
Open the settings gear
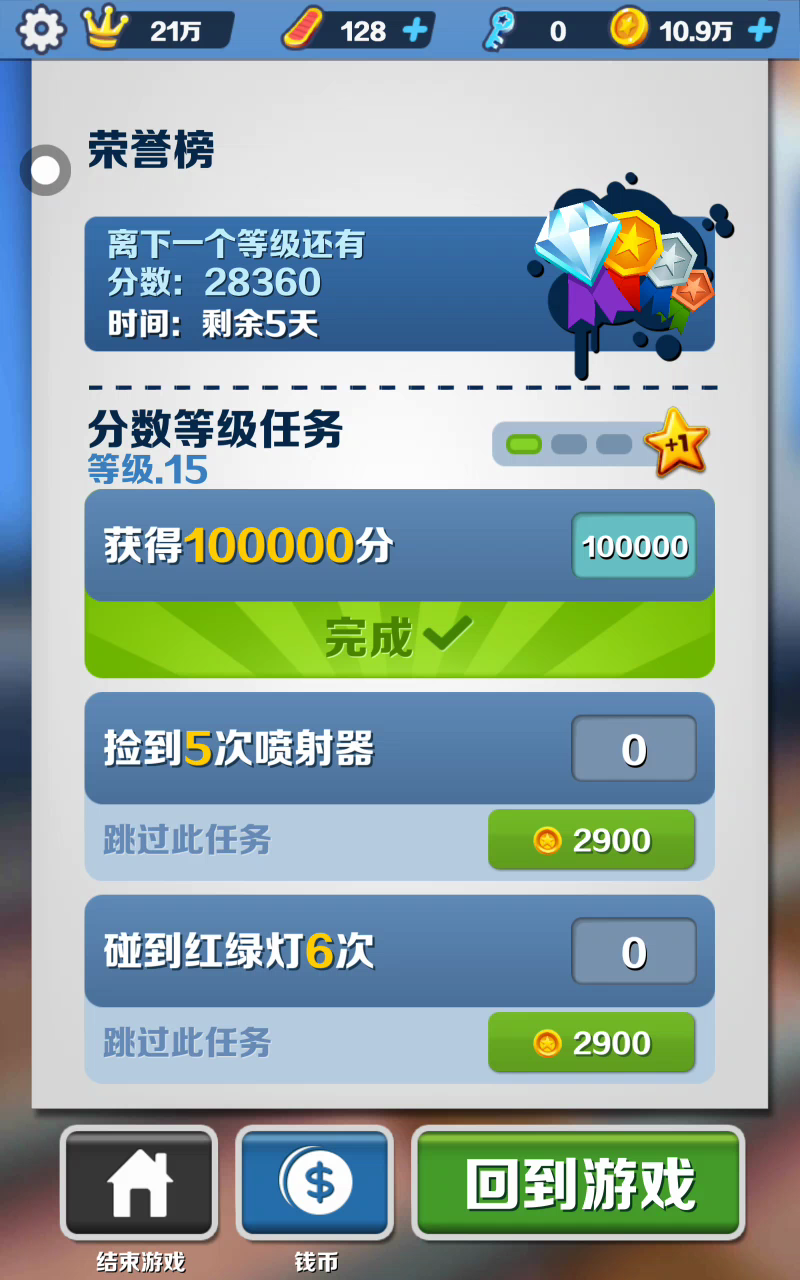40,30
